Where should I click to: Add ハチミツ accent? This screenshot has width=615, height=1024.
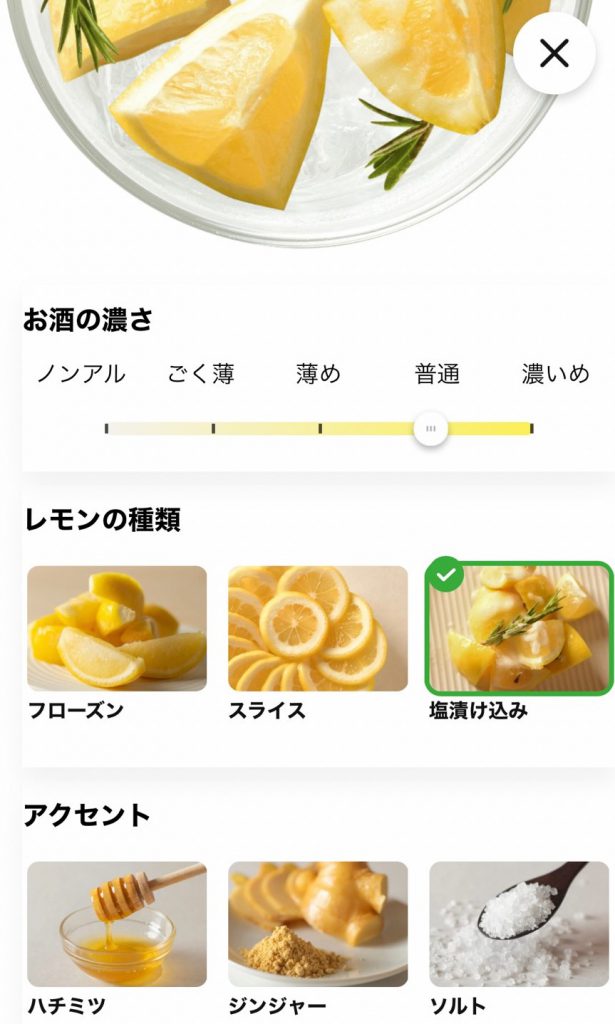coord(117,923)
